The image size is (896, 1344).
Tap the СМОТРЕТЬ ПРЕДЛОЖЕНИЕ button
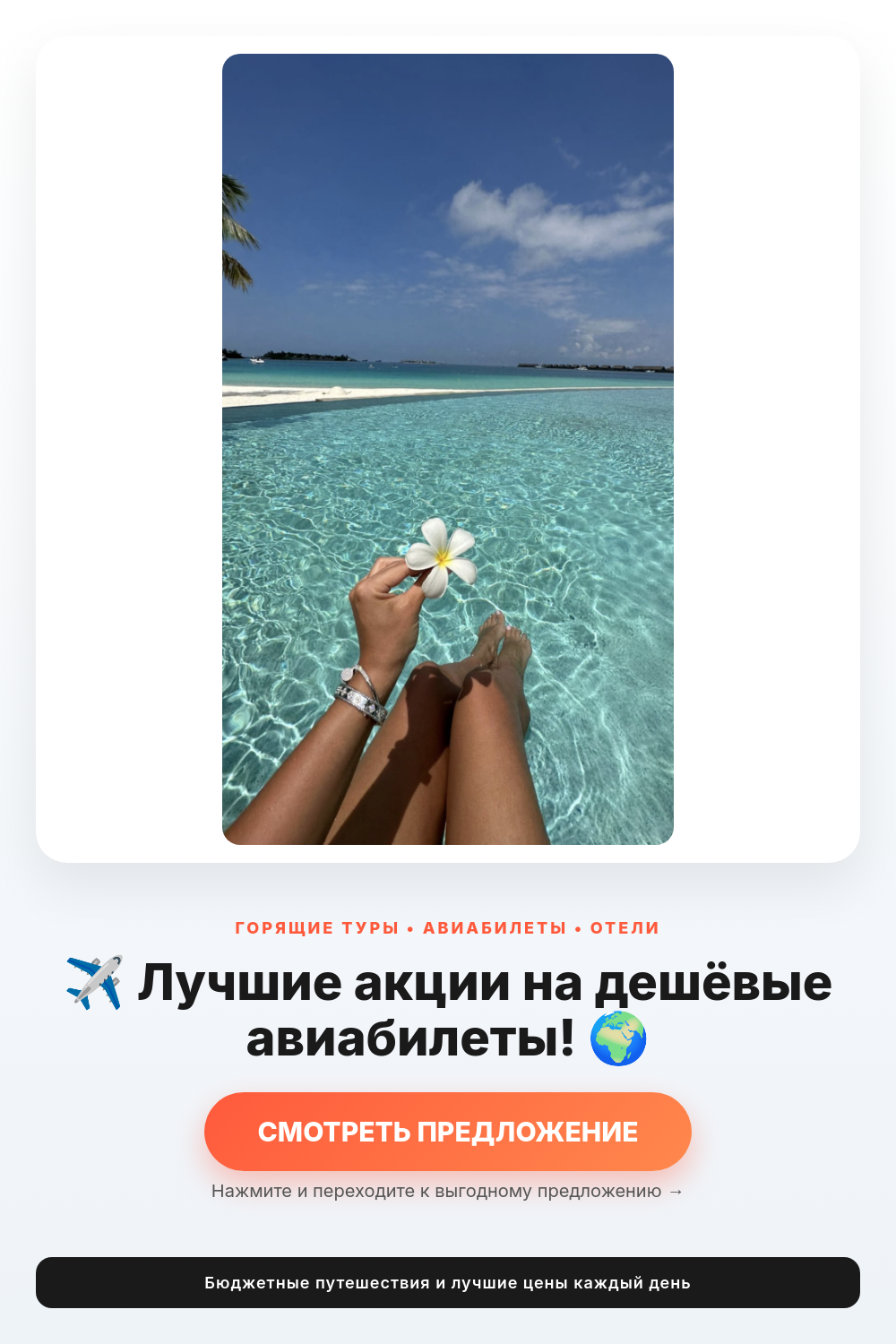click(448, 1131)
